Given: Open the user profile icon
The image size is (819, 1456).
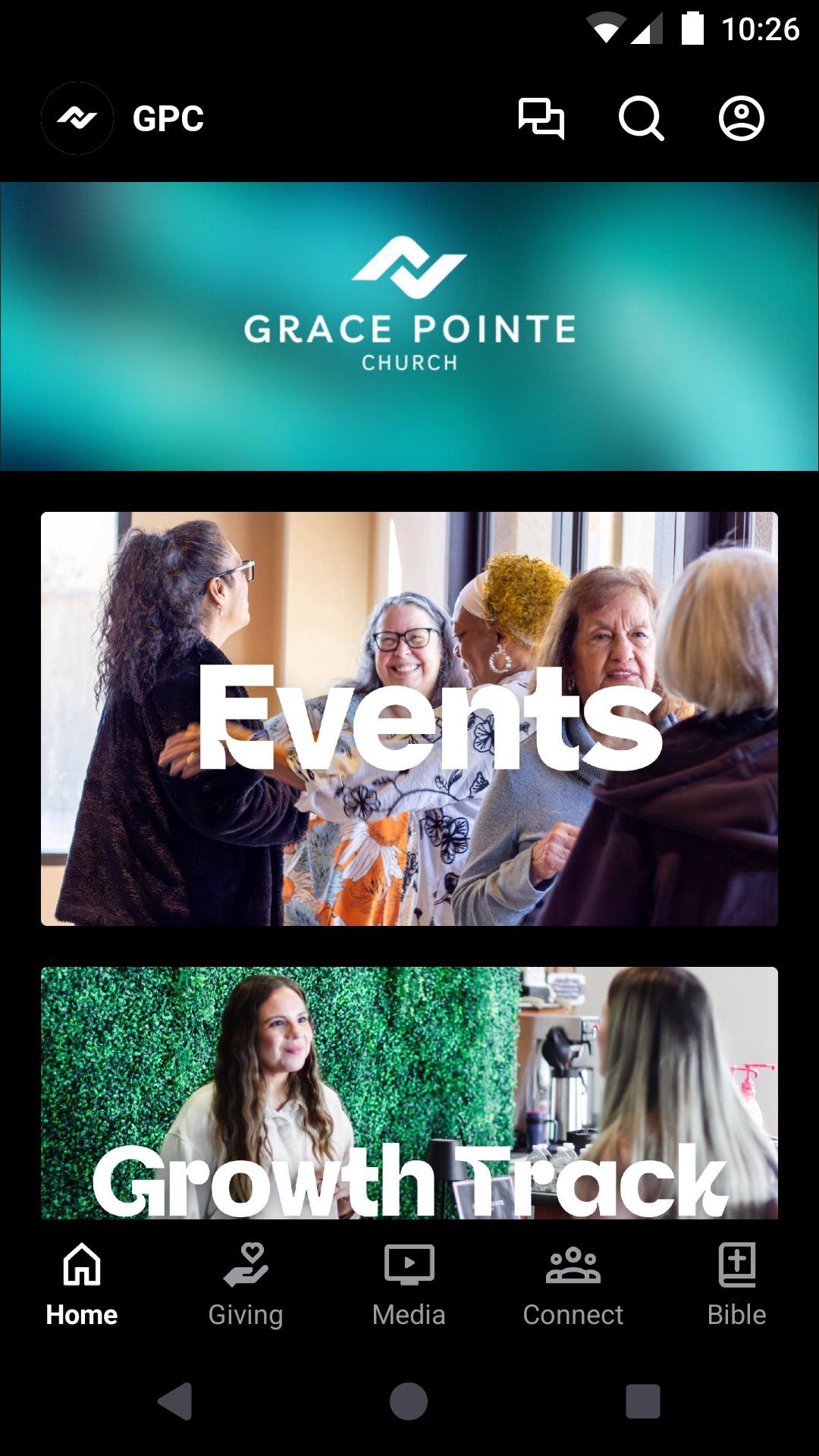Looking at the screenshot, I should [741, 118].
